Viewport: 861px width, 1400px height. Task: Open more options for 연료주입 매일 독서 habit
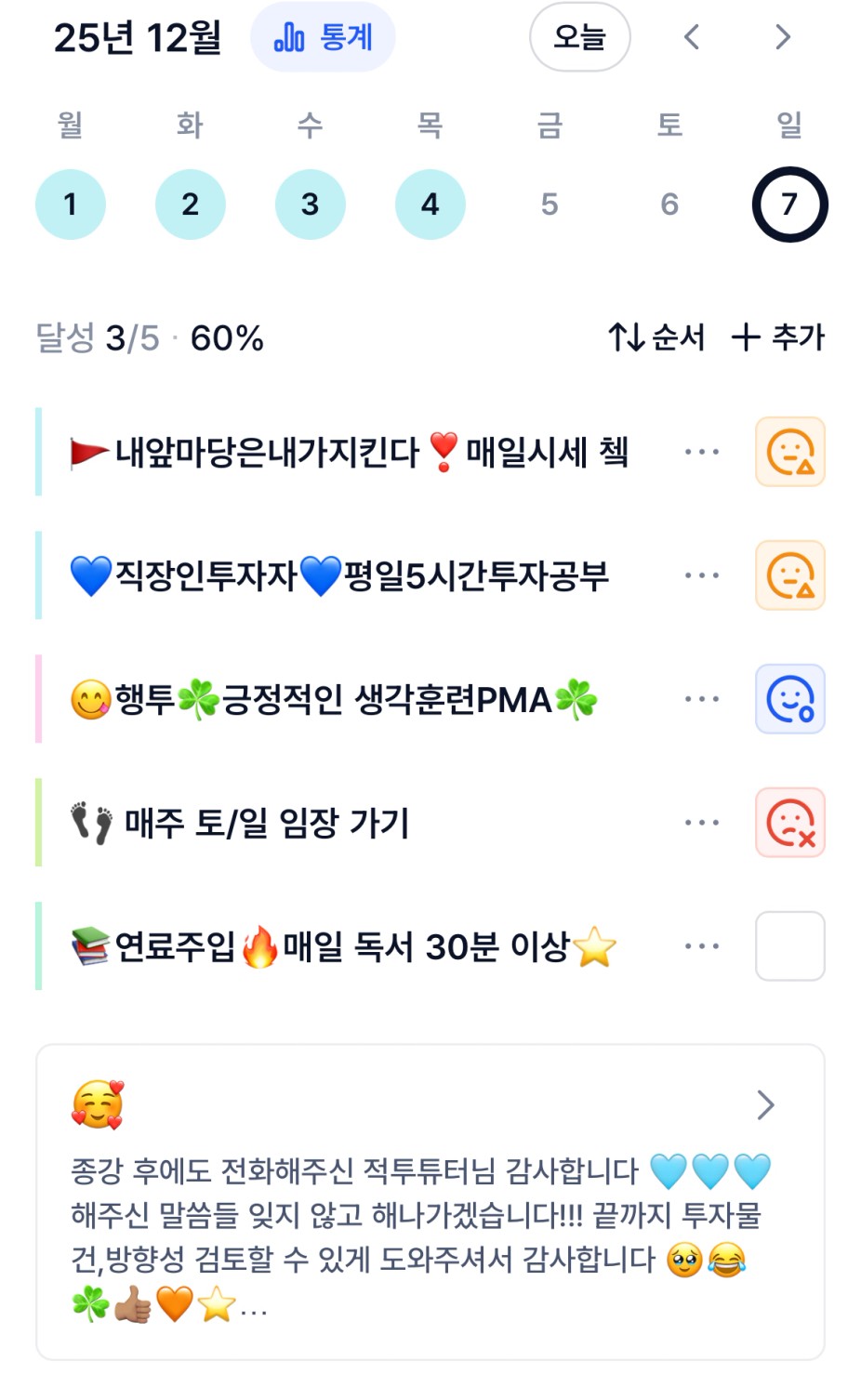click(x=701, y=946)
